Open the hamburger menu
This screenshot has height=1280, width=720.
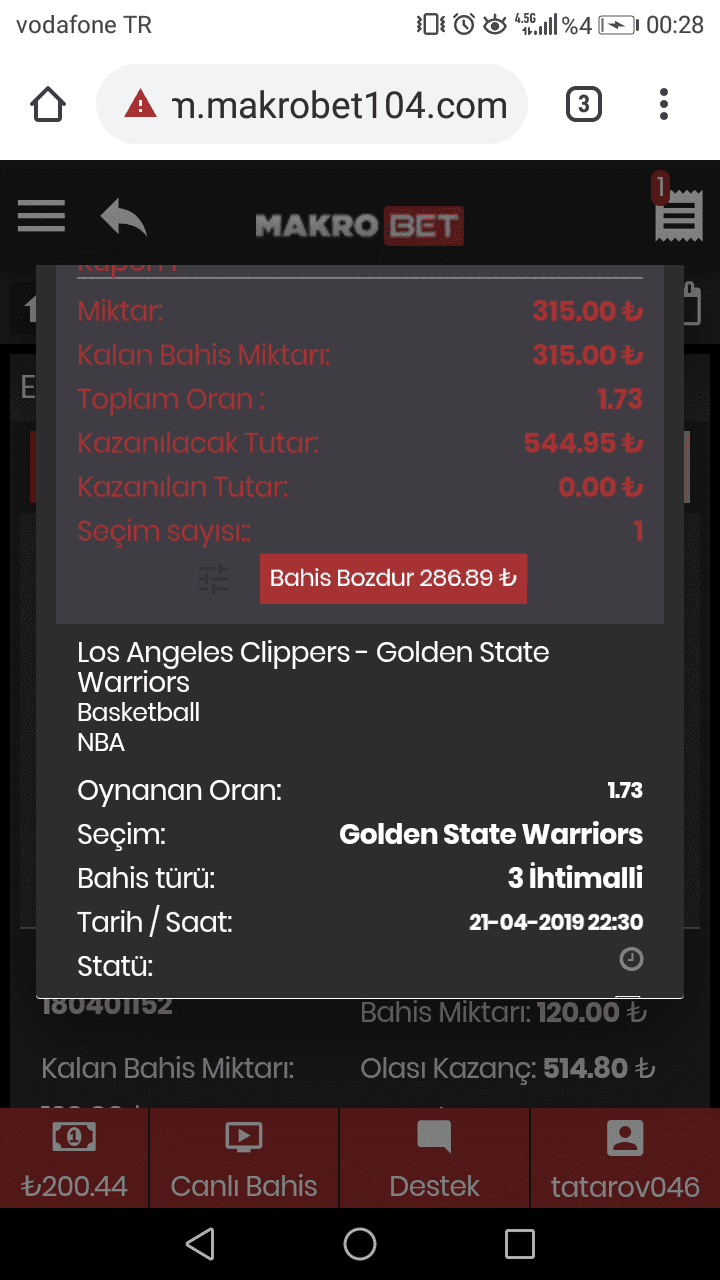[x=41, y=217]
